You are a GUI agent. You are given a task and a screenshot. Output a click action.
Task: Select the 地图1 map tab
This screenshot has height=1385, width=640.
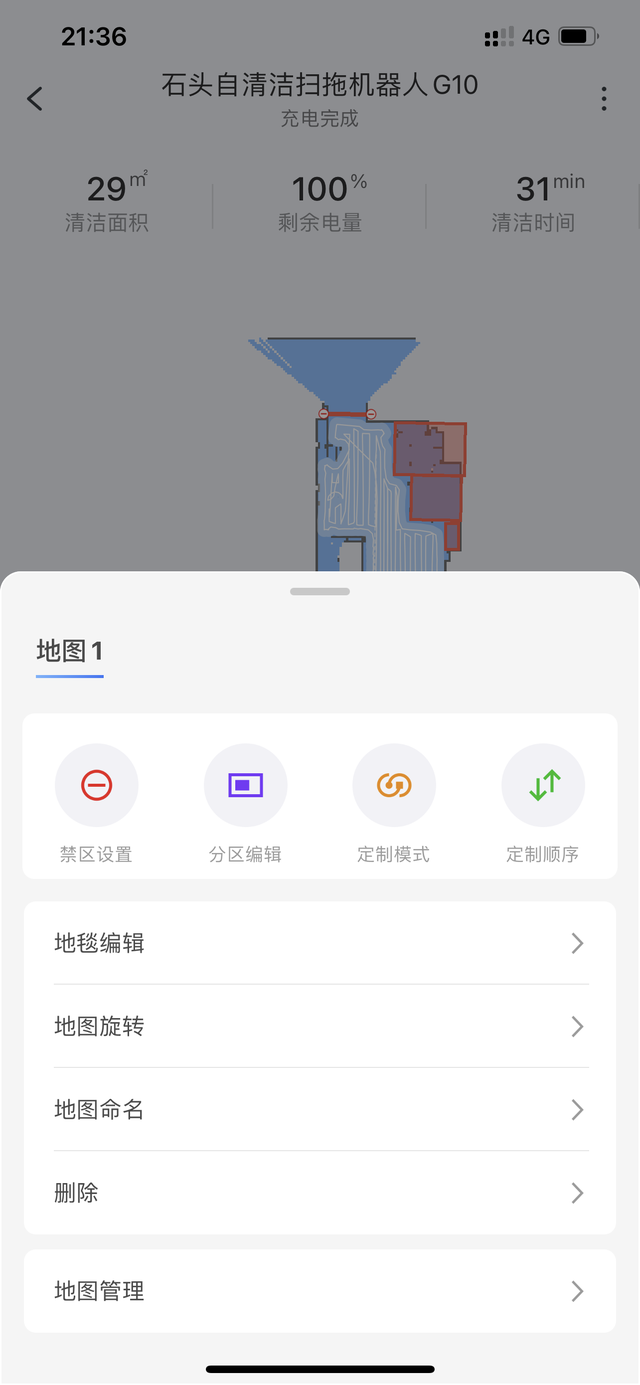[x=70, y=652]
